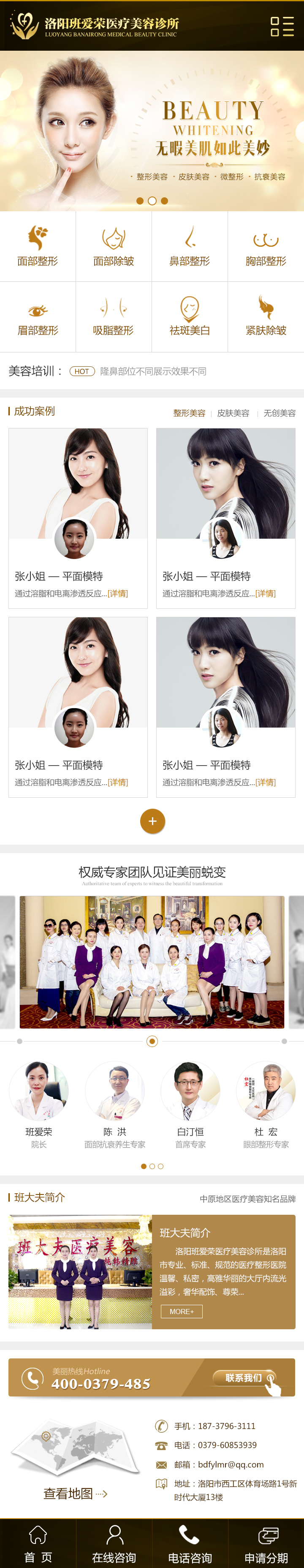Open 在线咨询 in bottom bar
Screen dimensions: 304x1568
(114, 1543)
